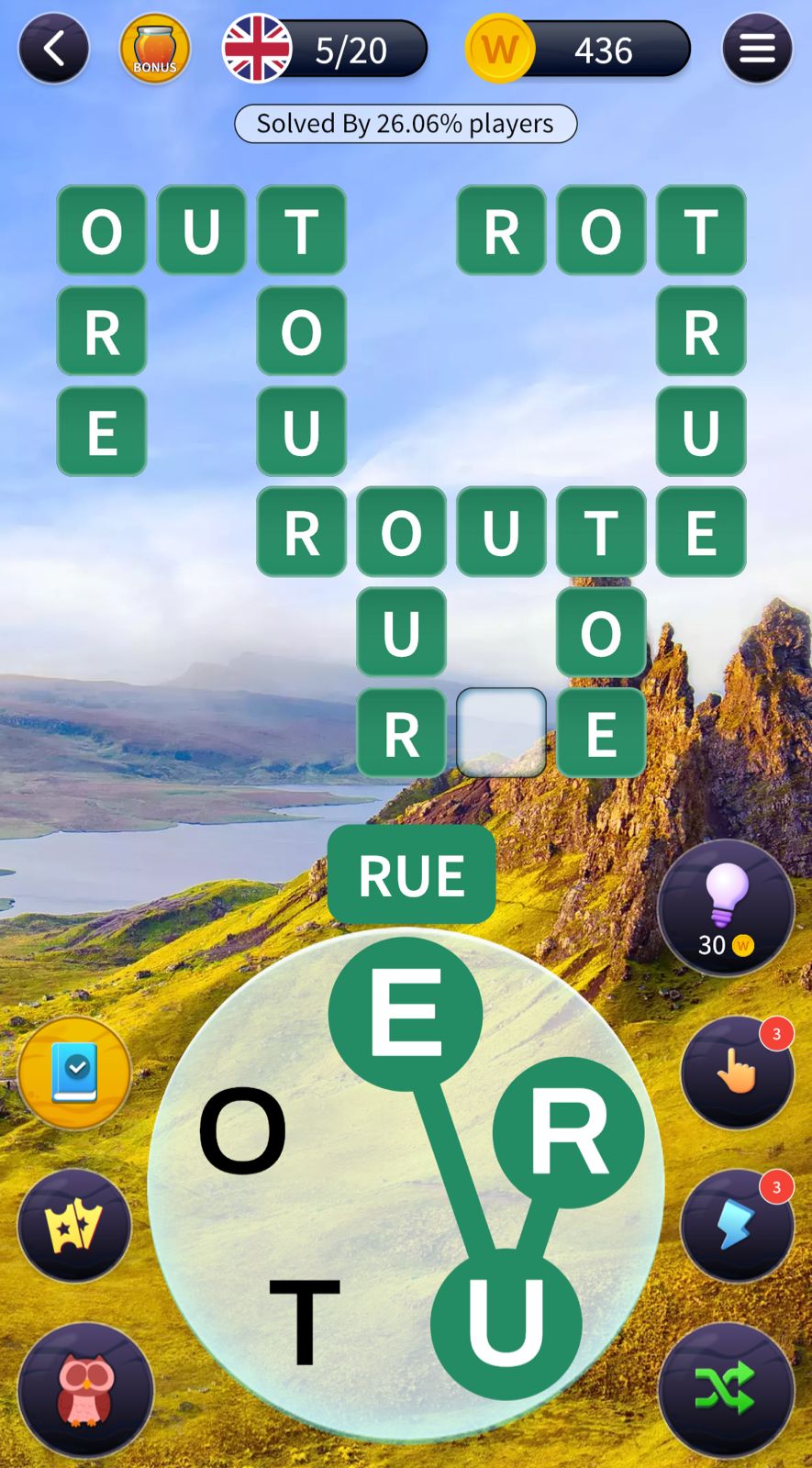Activate the lightning bolt booster
Viewport: 812px width, 1468px height.
pos(737,1225)
